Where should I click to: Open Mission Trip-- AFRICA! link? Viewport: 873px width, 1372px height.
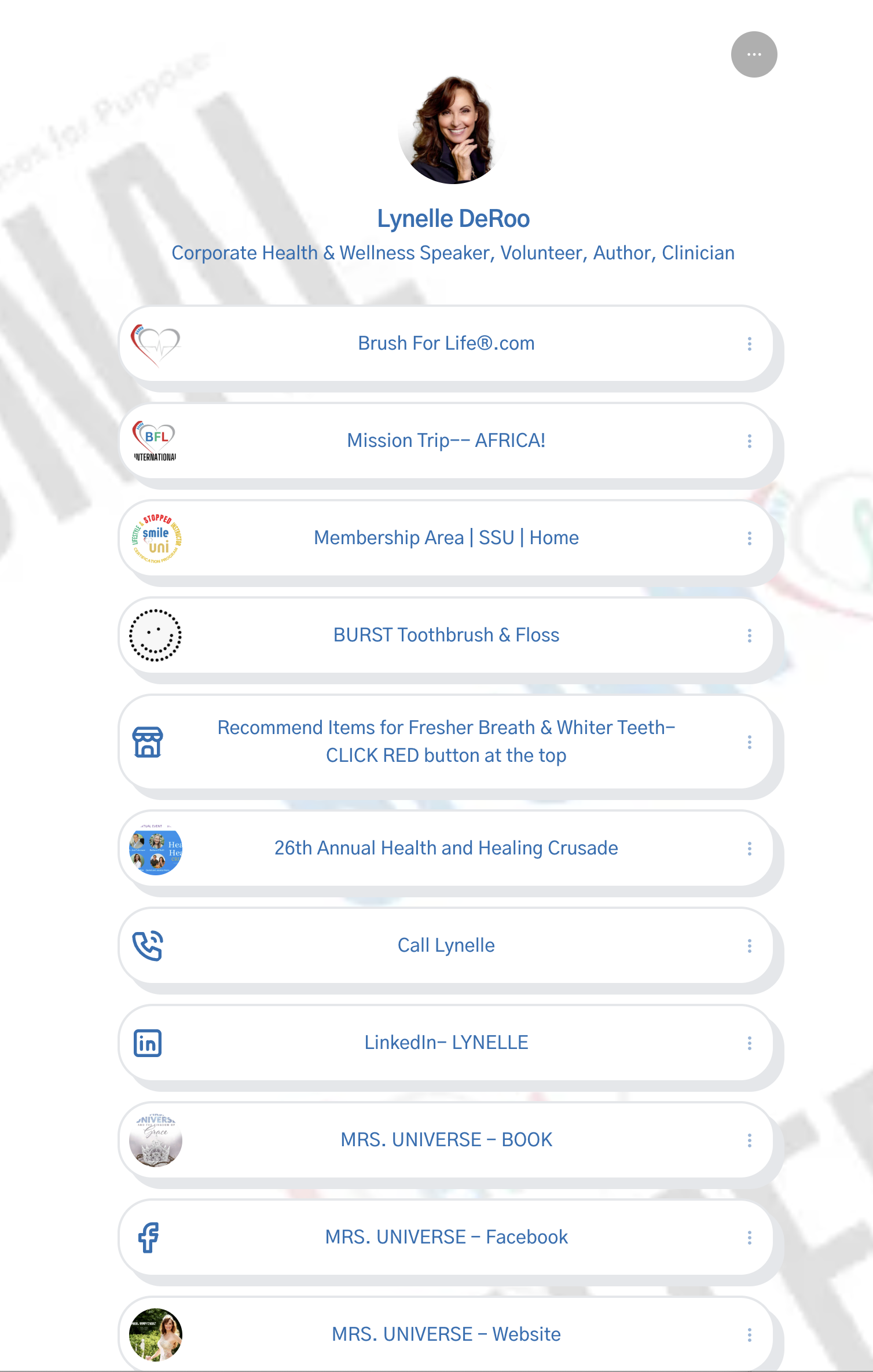click(446, 441)
